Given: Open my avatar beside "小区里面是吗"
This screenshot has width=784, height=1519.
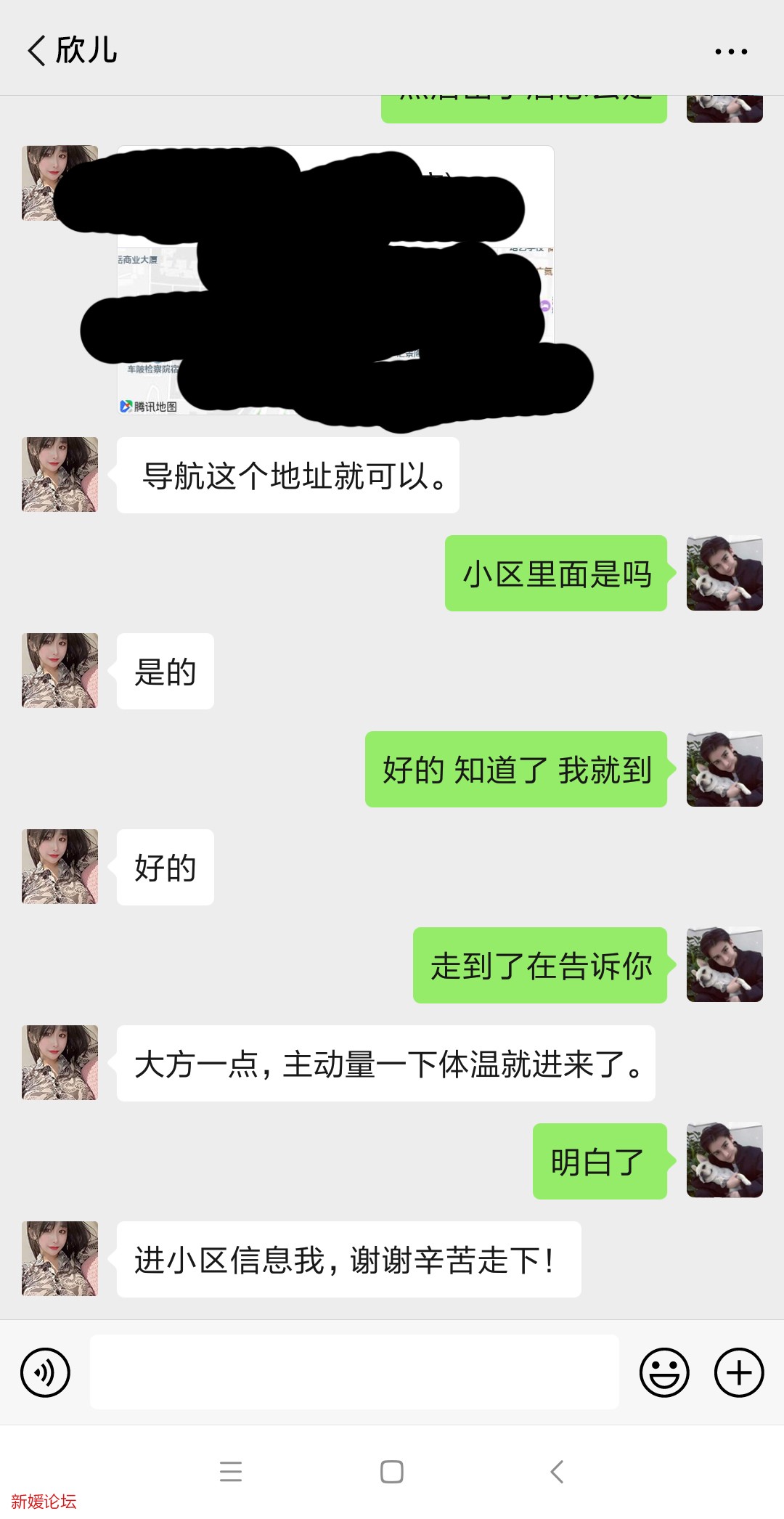Looking at the screenshot, I should (724, 573).
